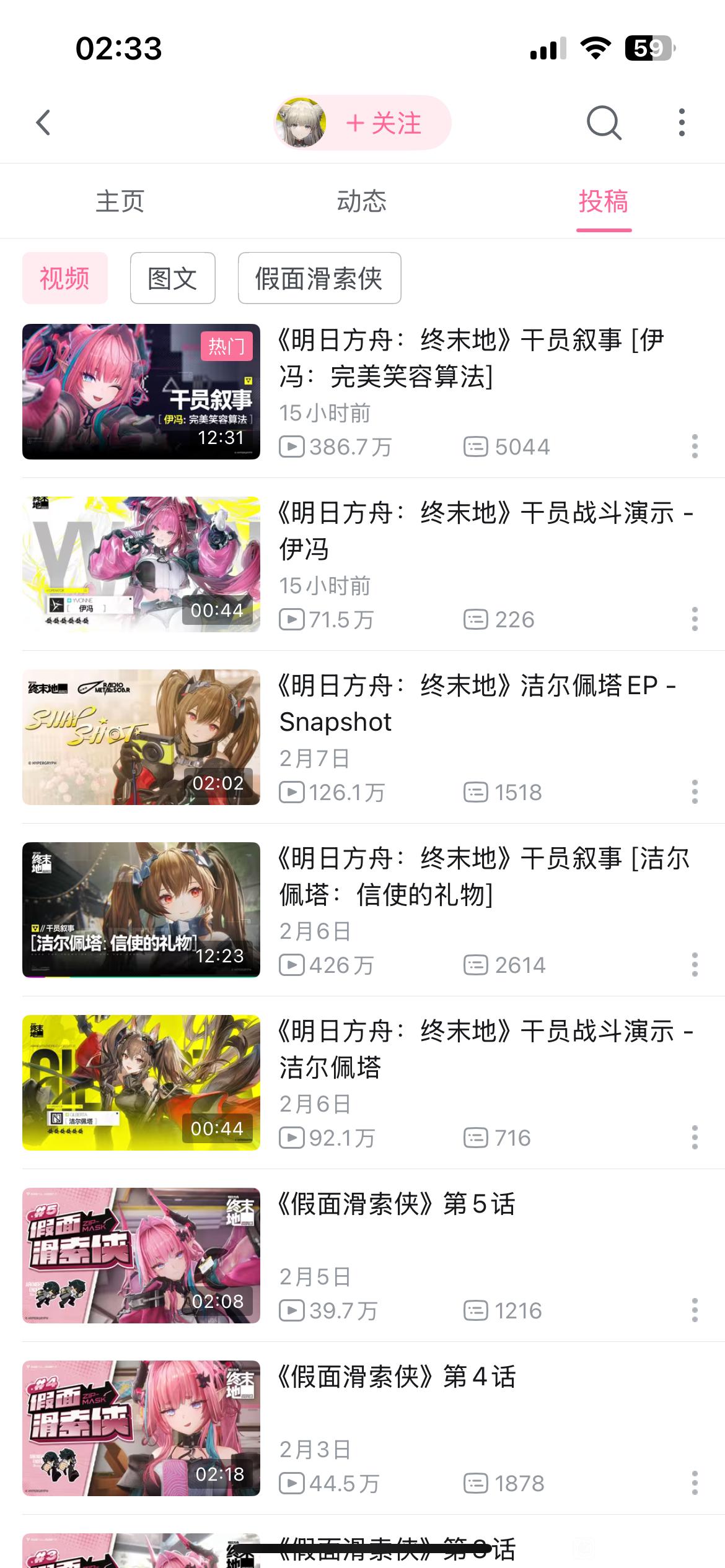Select the 图文 filter chip
725x1568 pixels.
(x=172, y=279)
